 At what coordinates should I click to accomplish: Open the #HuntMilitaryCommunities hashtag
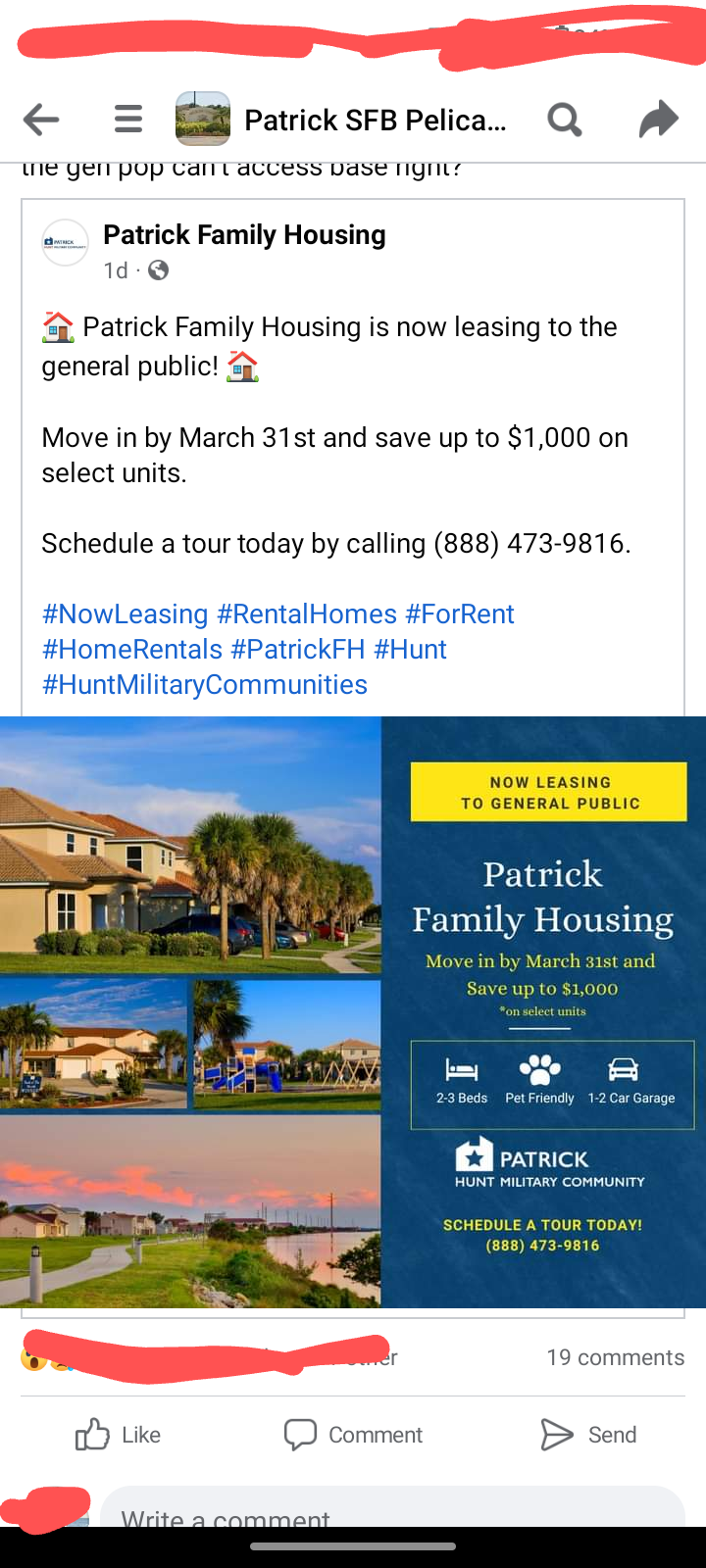(x=204, y=685)
